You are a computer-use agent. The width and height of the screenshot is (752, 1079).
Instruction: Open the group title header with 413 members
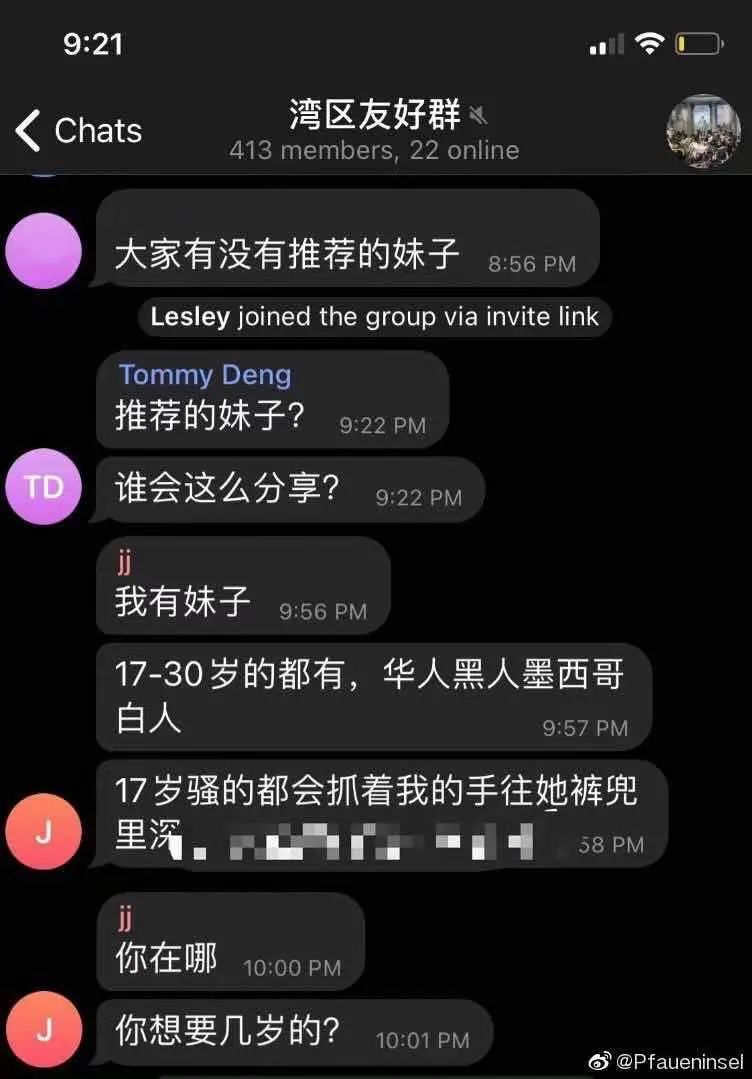coord(374,131)
